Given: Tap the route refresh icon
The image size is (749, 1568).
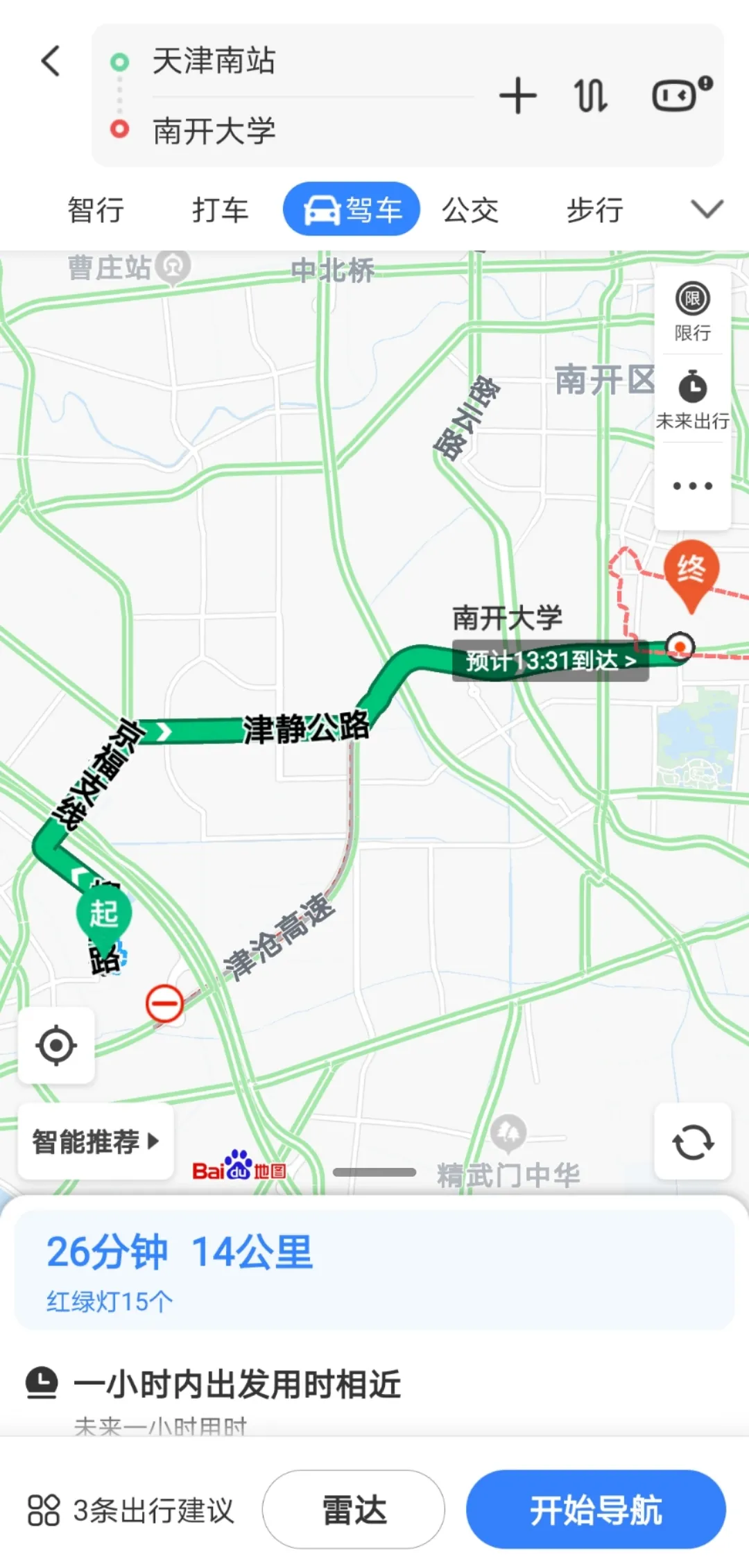Looking at the screenshot, I should 693,1141.
